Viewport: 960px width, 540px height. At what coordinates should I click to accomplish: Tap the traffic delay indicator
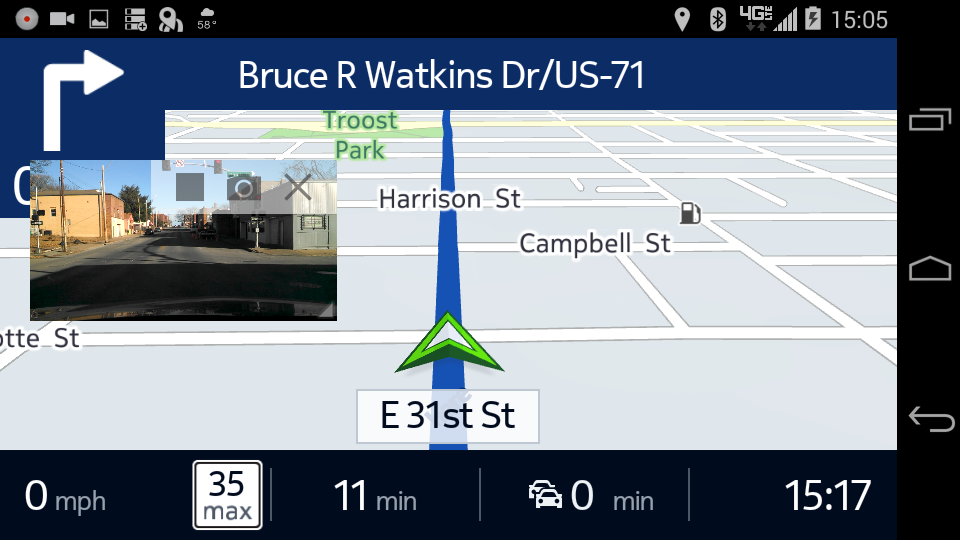588,496
